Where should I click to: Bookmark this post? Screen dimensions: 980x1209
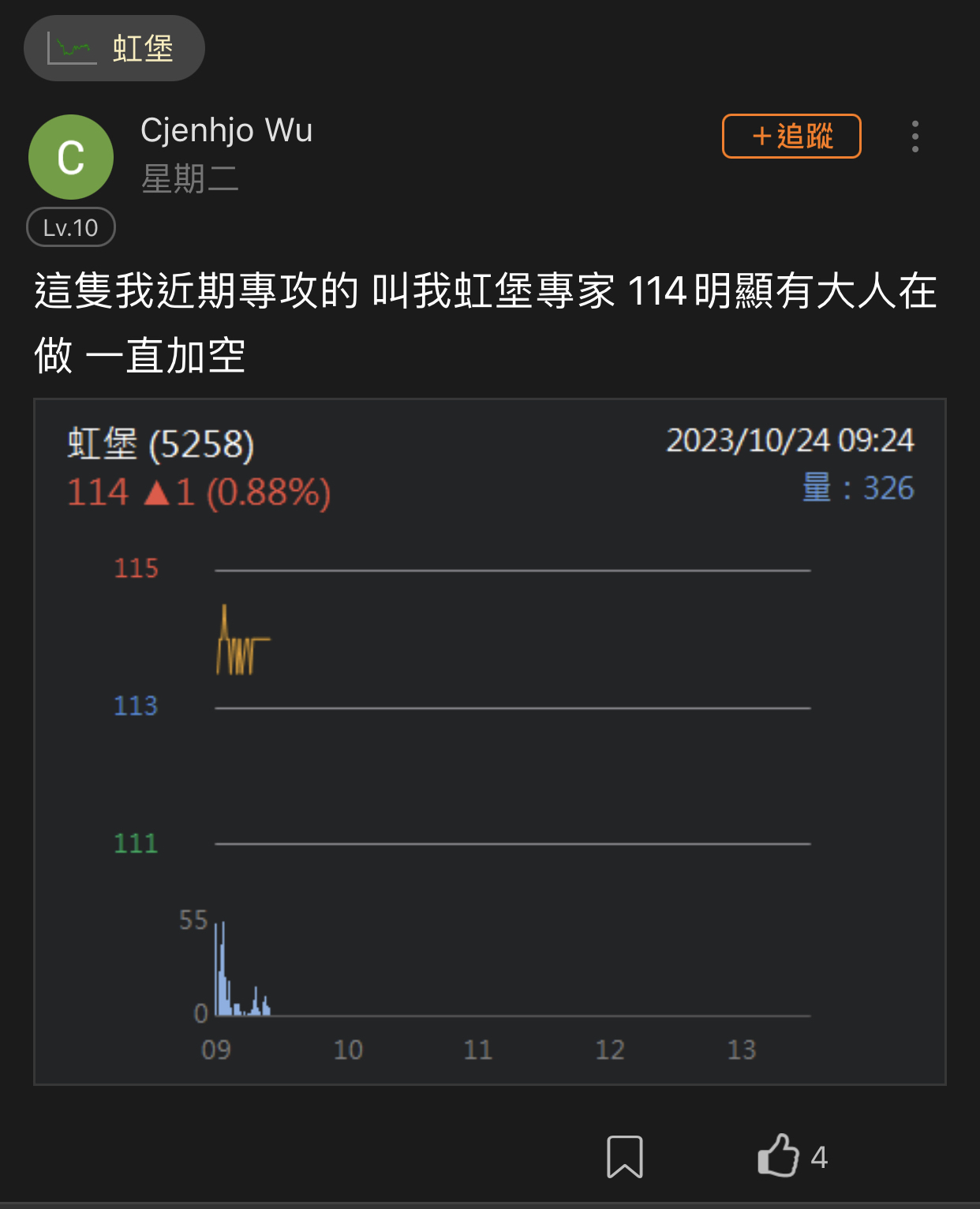[624, 1157]
